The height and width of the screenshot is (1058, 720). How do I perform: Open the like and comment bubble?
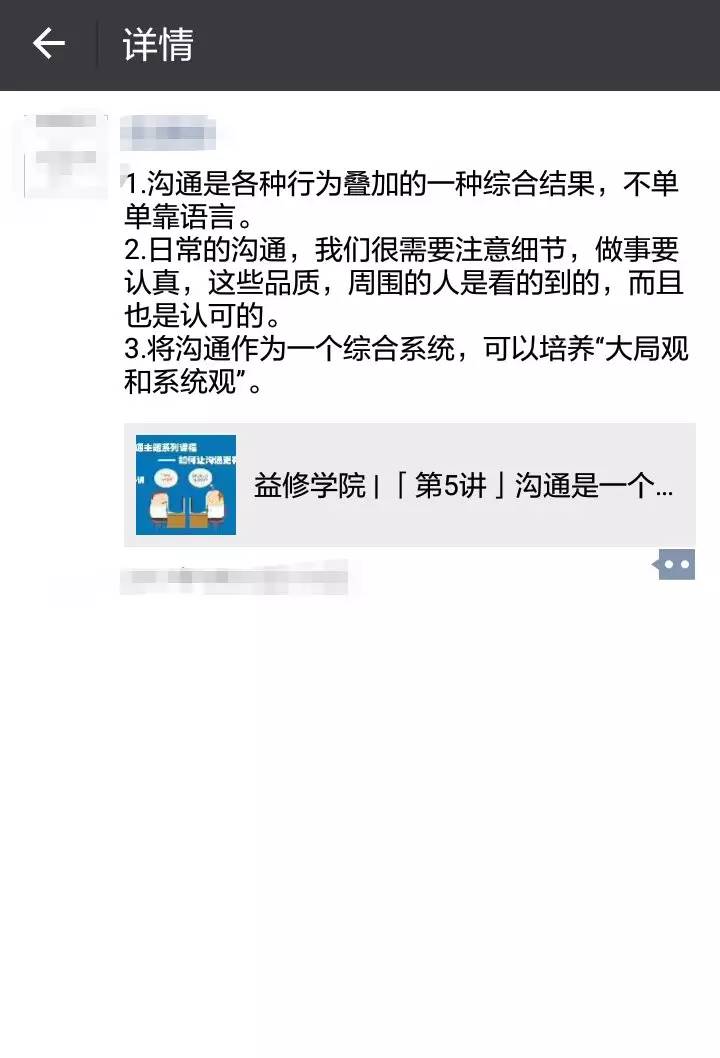pyautogui.click(x=675, y=565)
